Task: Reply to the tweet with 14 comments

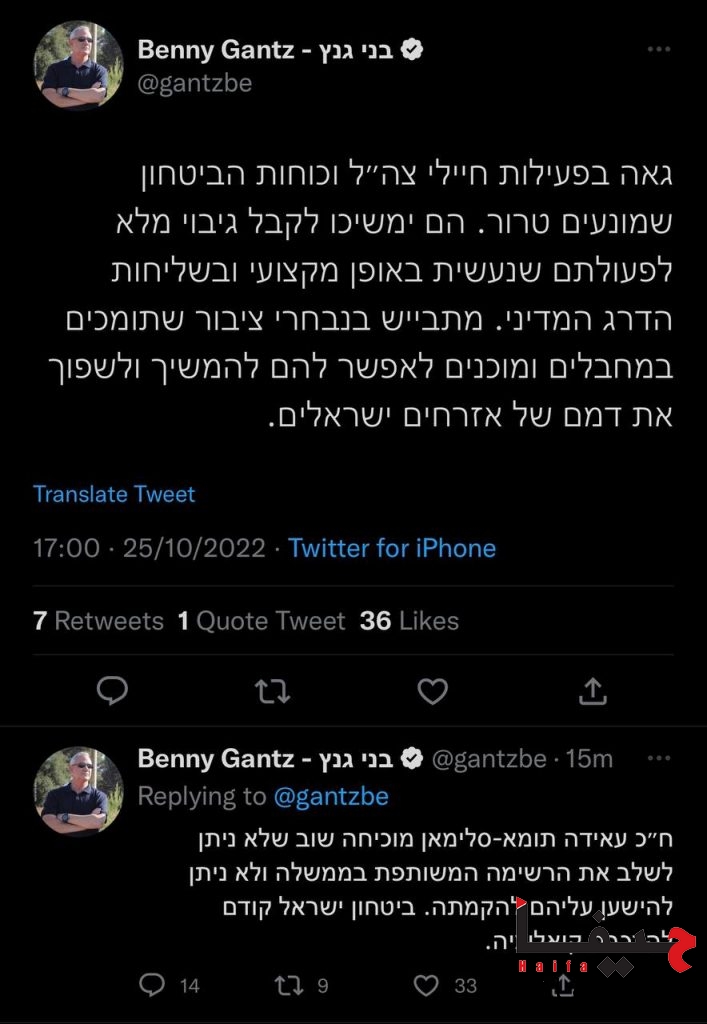Action: (x=152, y=986)
